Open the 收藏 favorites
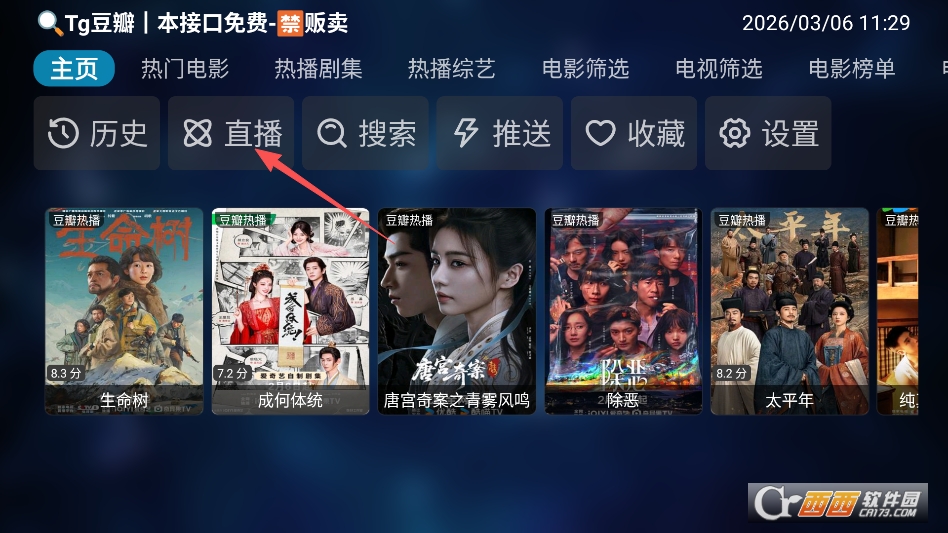Image resolution: width=948 pixels, height=533 pixels. pos(634,133)
